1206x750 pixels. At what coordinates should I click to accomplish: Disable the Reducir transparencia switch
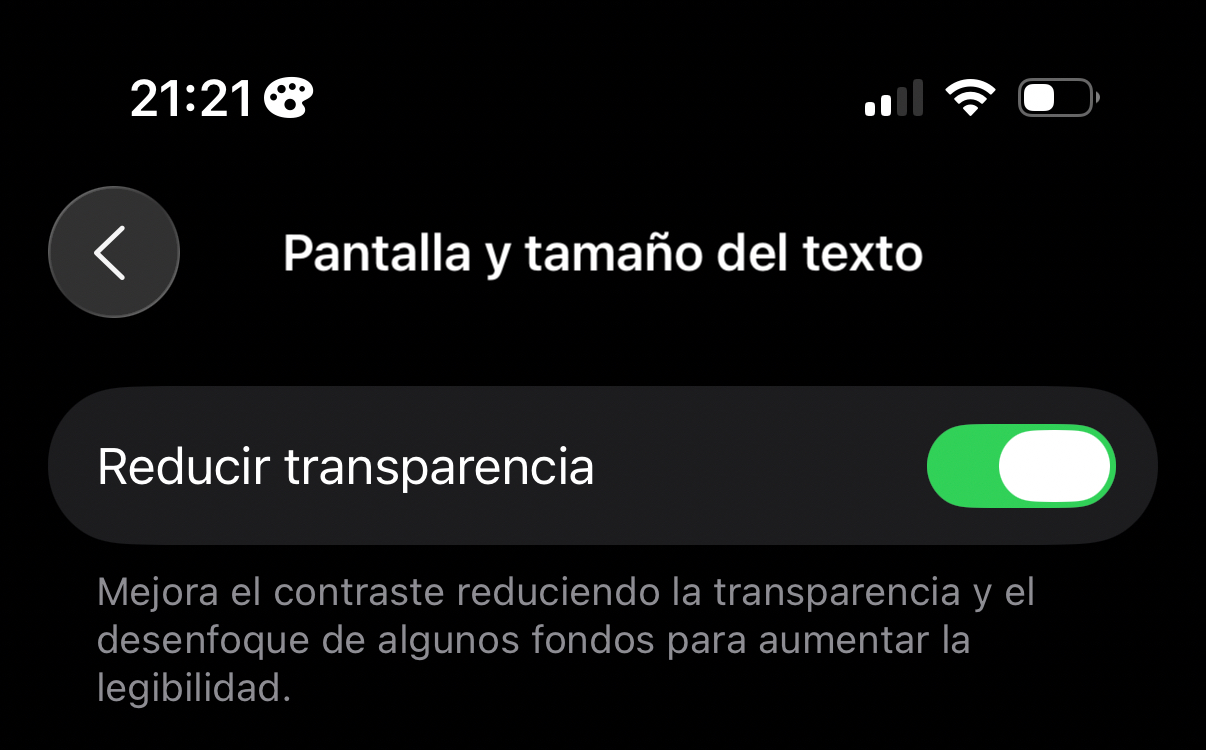pos(1020,466)
